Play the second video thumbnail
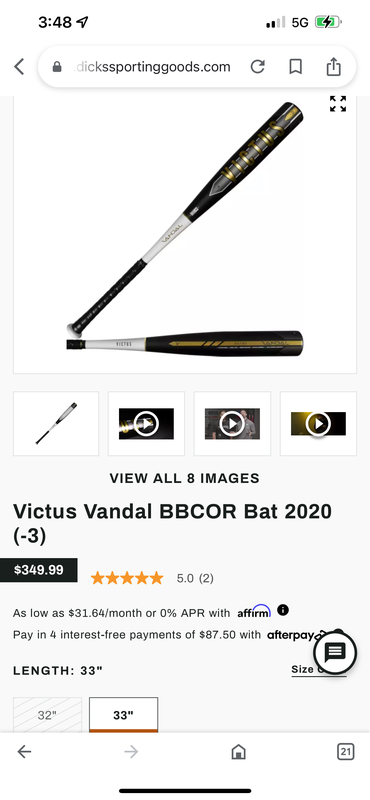 (146, 423)
